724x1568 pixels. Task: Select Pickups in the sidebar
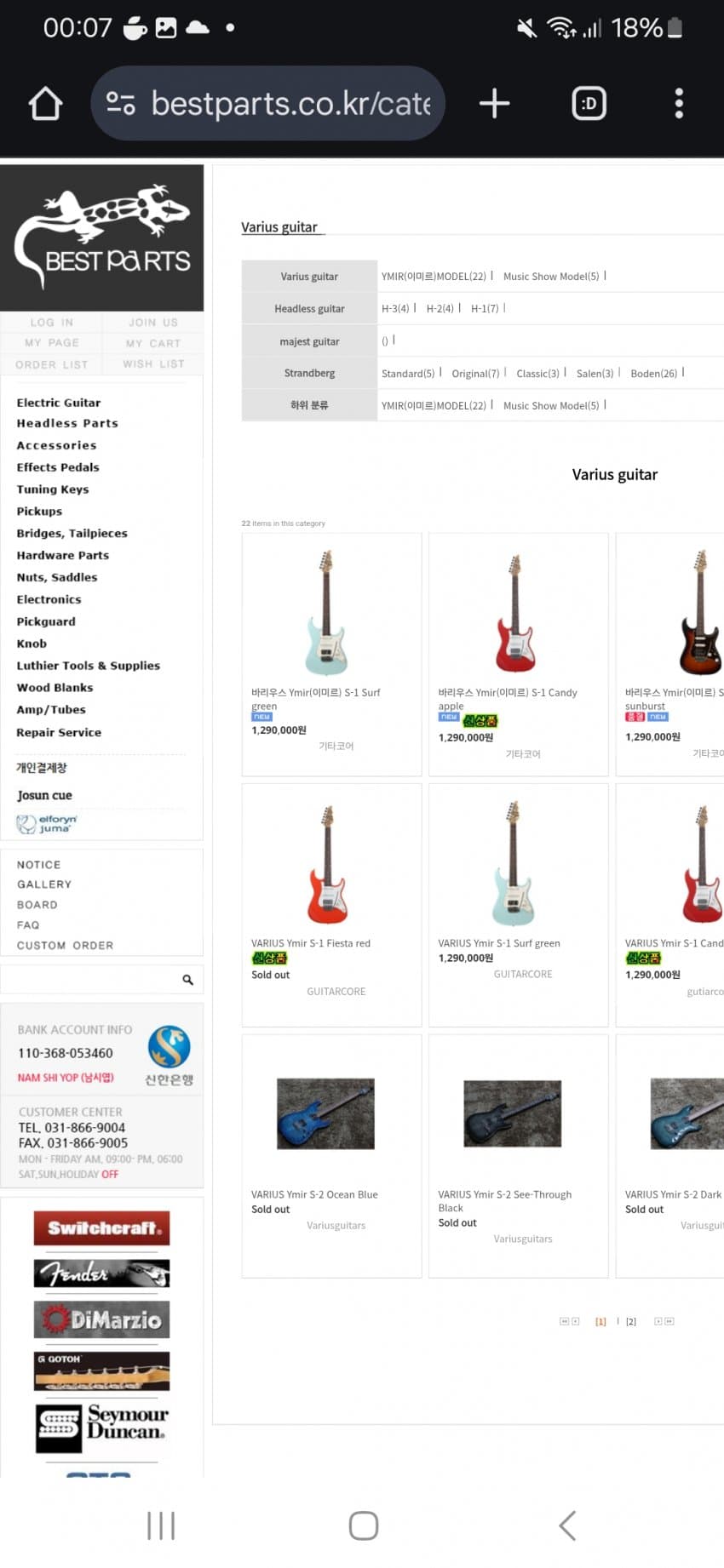[39, 512]
